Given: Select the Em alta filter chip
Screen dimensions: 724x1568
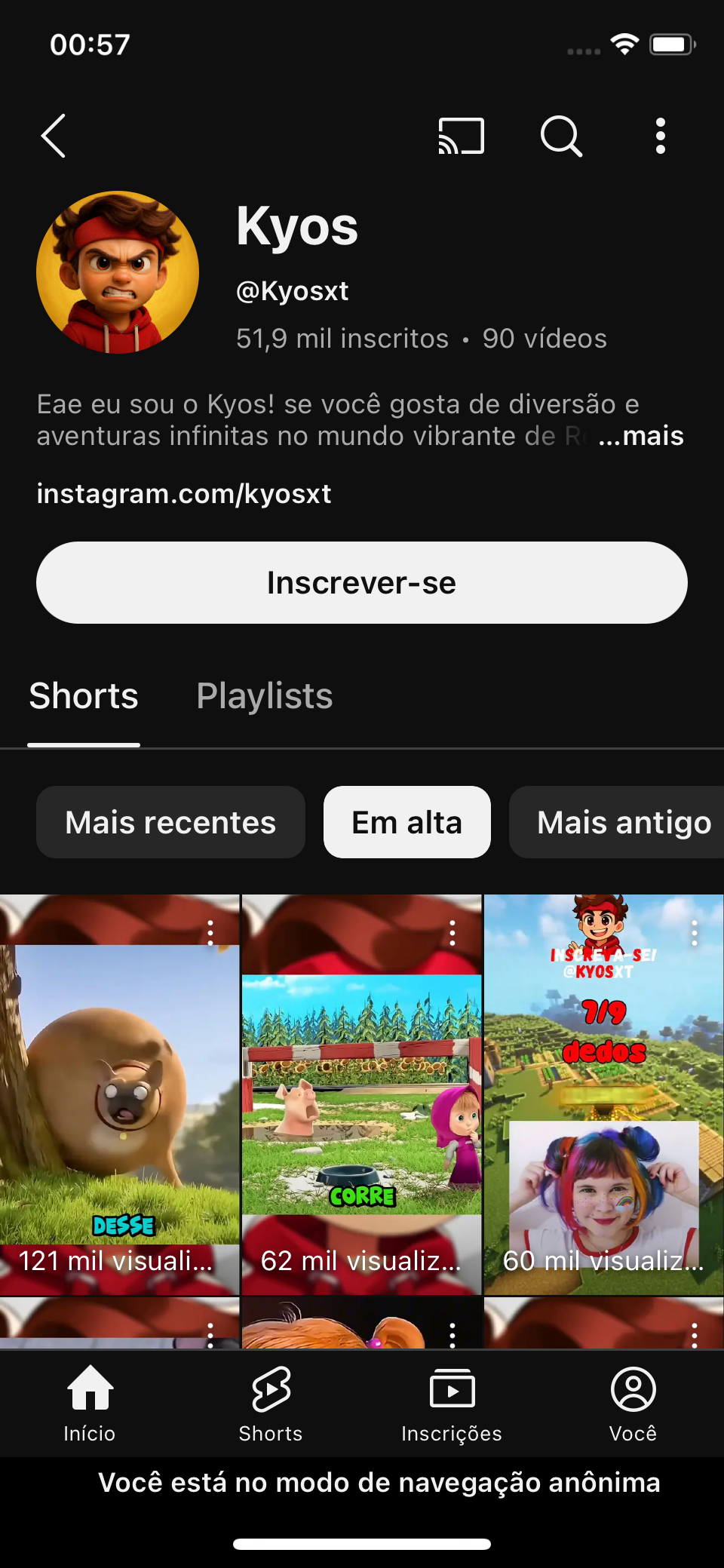Looking at the screenshot, I should (x=407, y=822).
